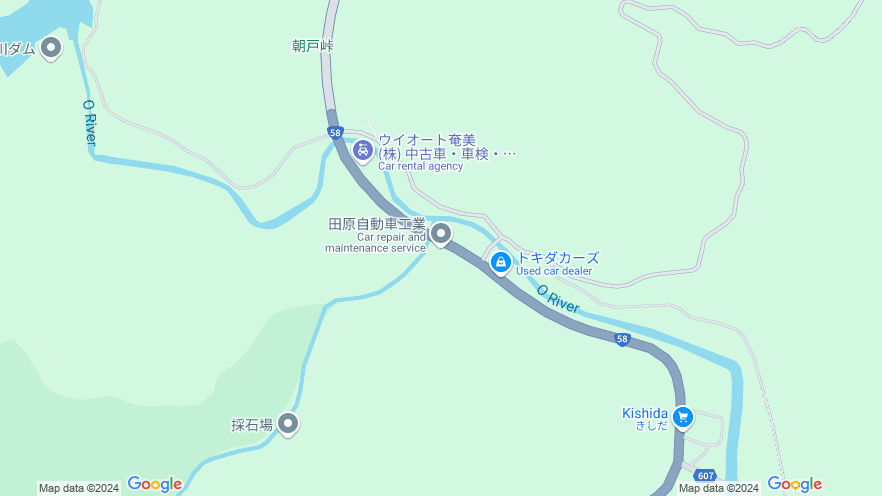Select the 採石場 place pin

click(x=288, y=424)
